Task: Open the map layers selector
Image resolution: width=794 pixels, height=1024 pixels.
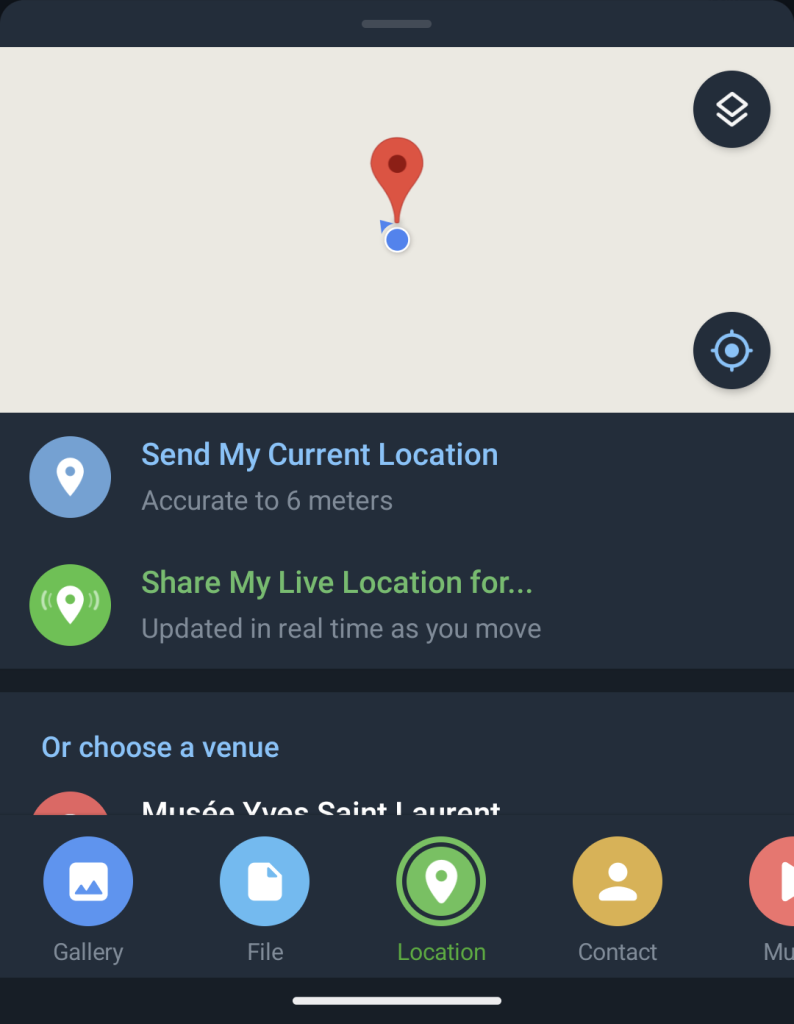Action: 731,110
